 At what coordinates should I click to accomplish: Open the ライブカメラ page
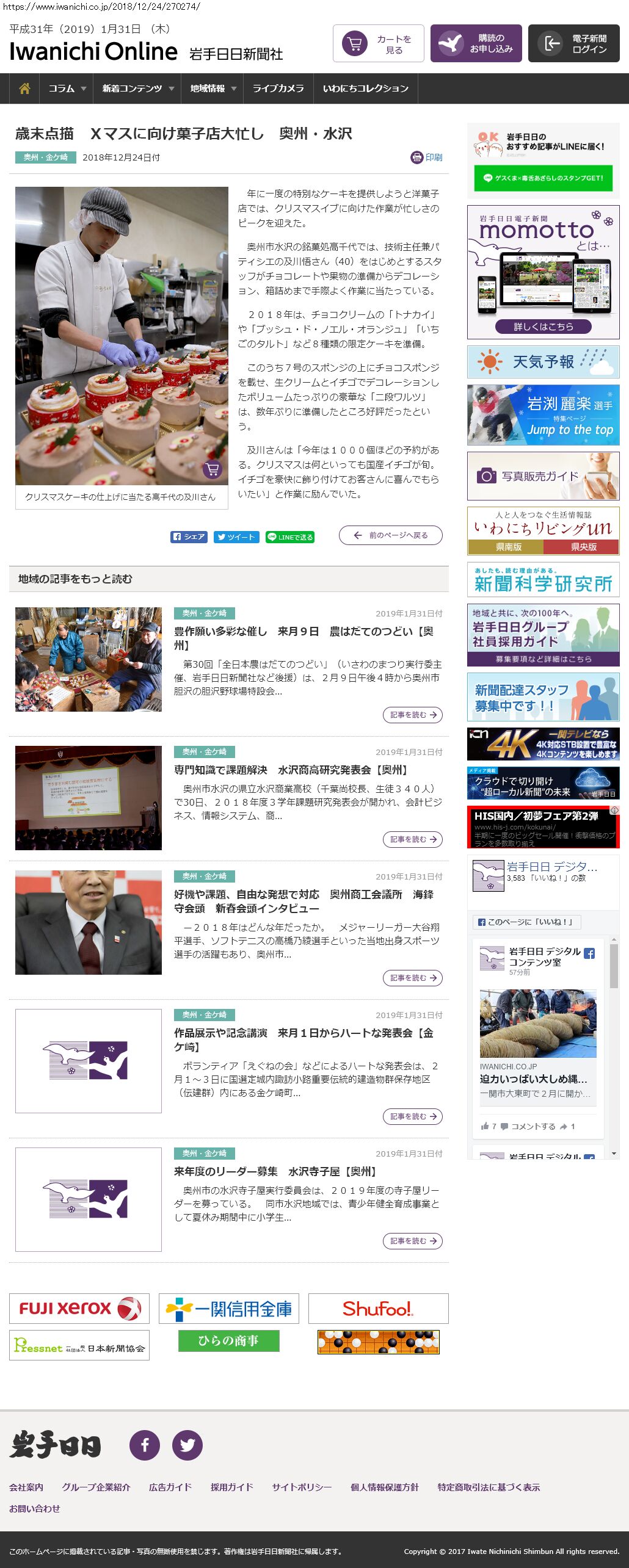(x=278, y=89)
